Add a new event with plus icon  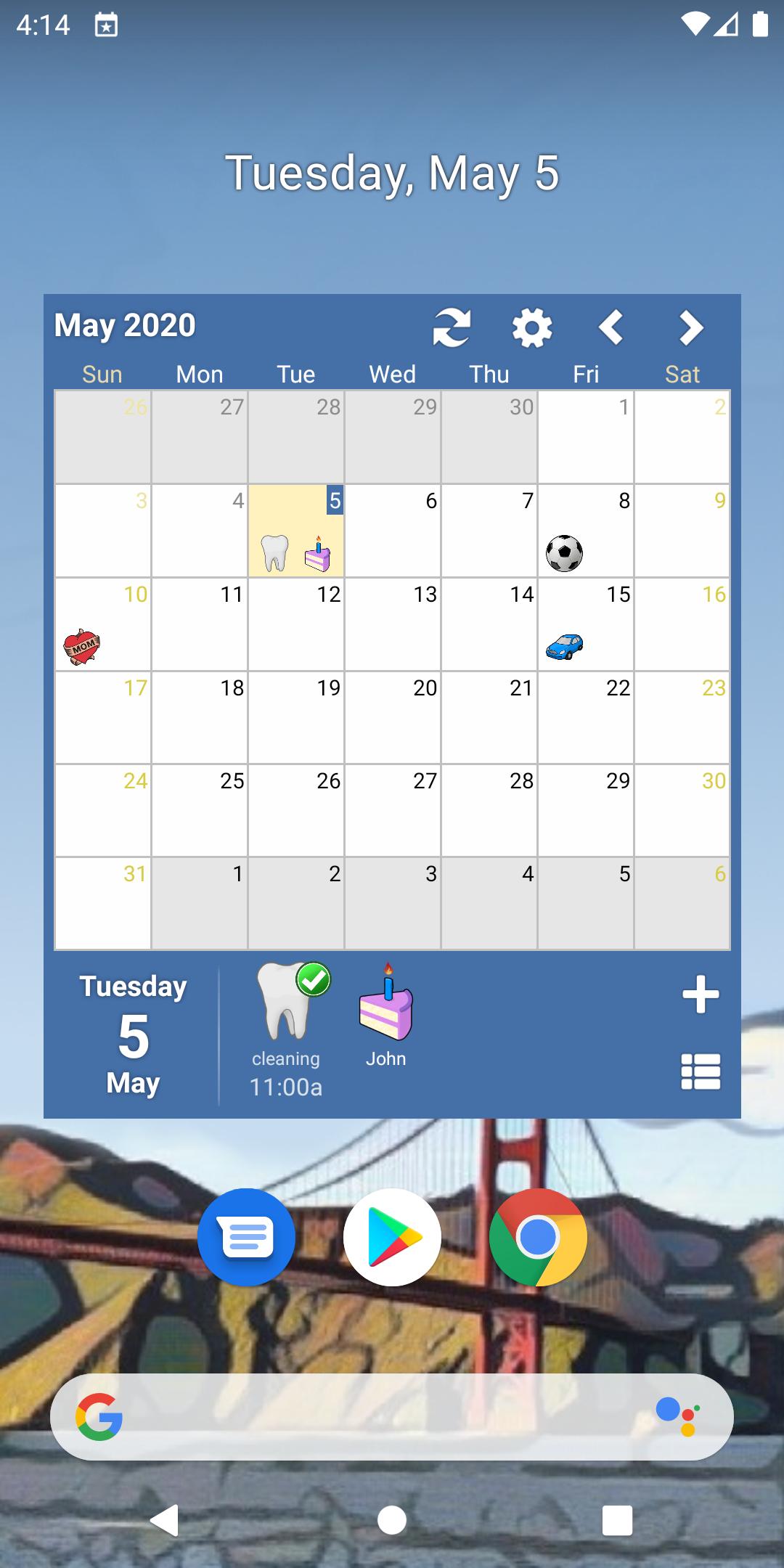click(x=701, y=995)
